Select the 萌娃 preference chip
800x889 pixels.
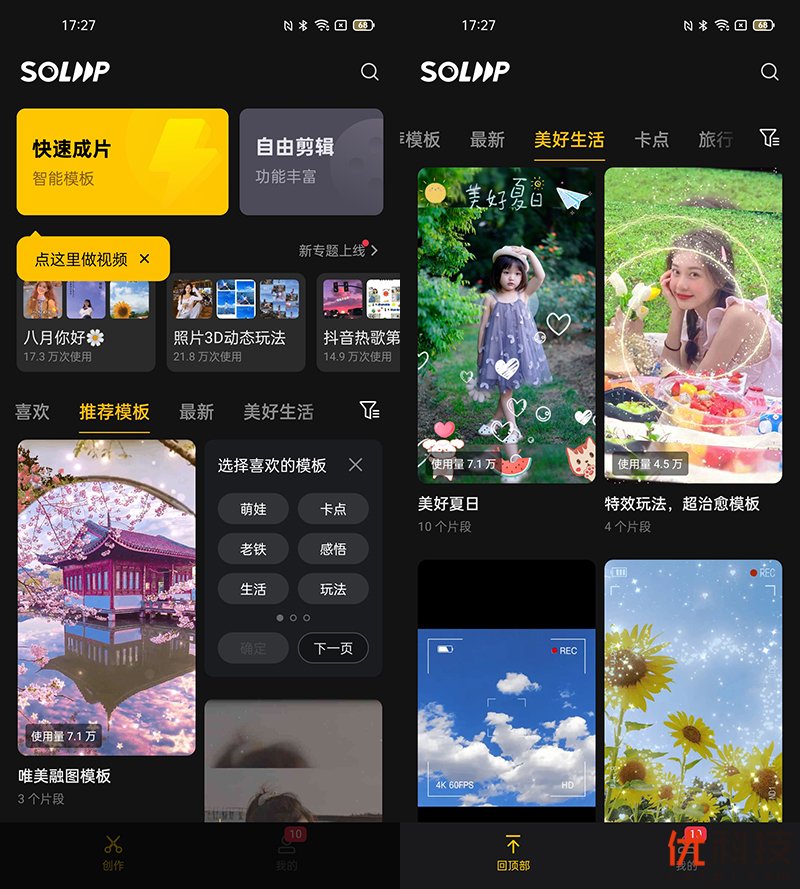pyautogui.click(x=253, y=509)
